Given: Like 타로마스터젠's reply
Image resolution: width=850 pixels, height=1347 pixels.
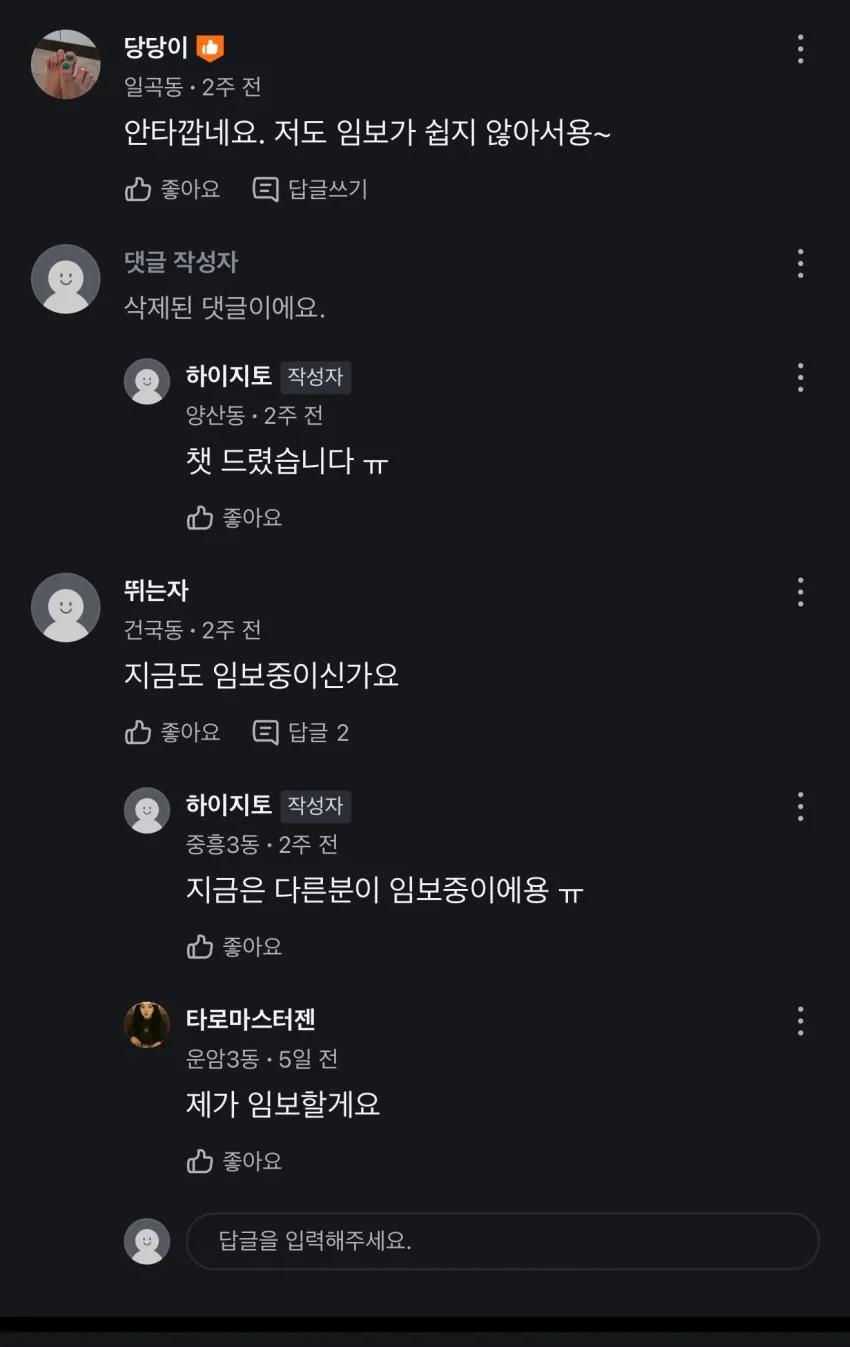Looking at the screenshot, I should pyautogui.click(x=234, y=1160).
